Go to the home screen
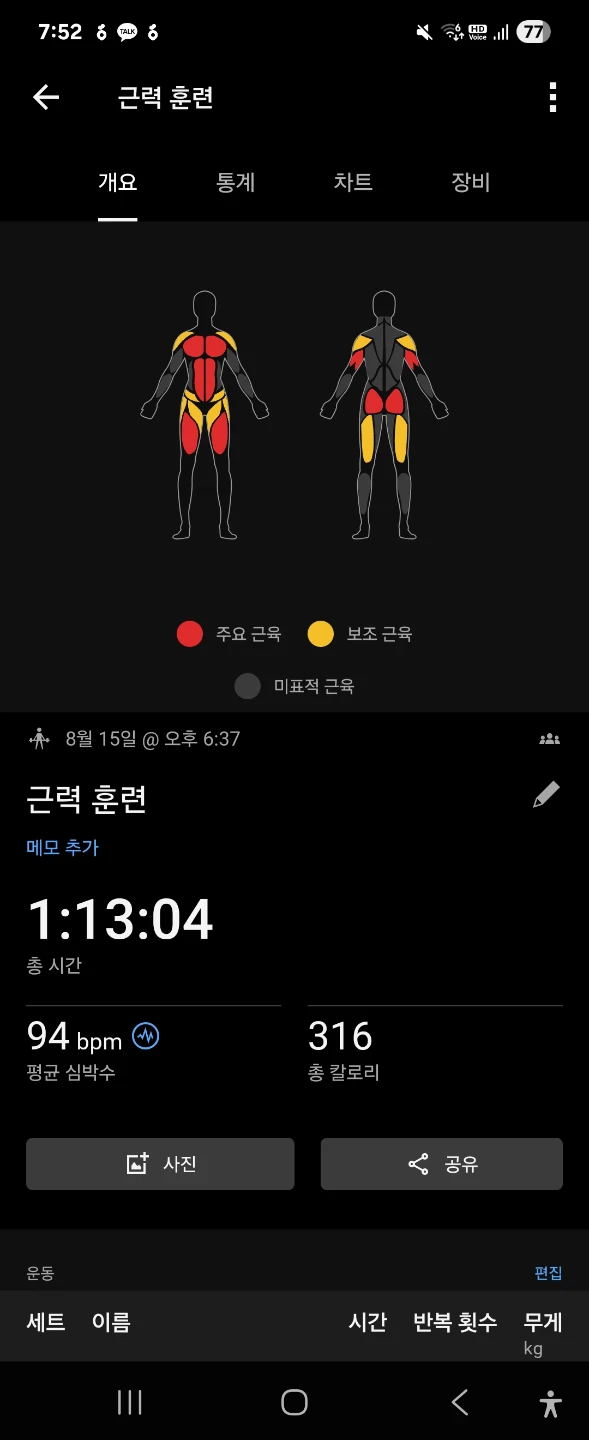Screen dimensions: 589x1440 point(294,1402)
